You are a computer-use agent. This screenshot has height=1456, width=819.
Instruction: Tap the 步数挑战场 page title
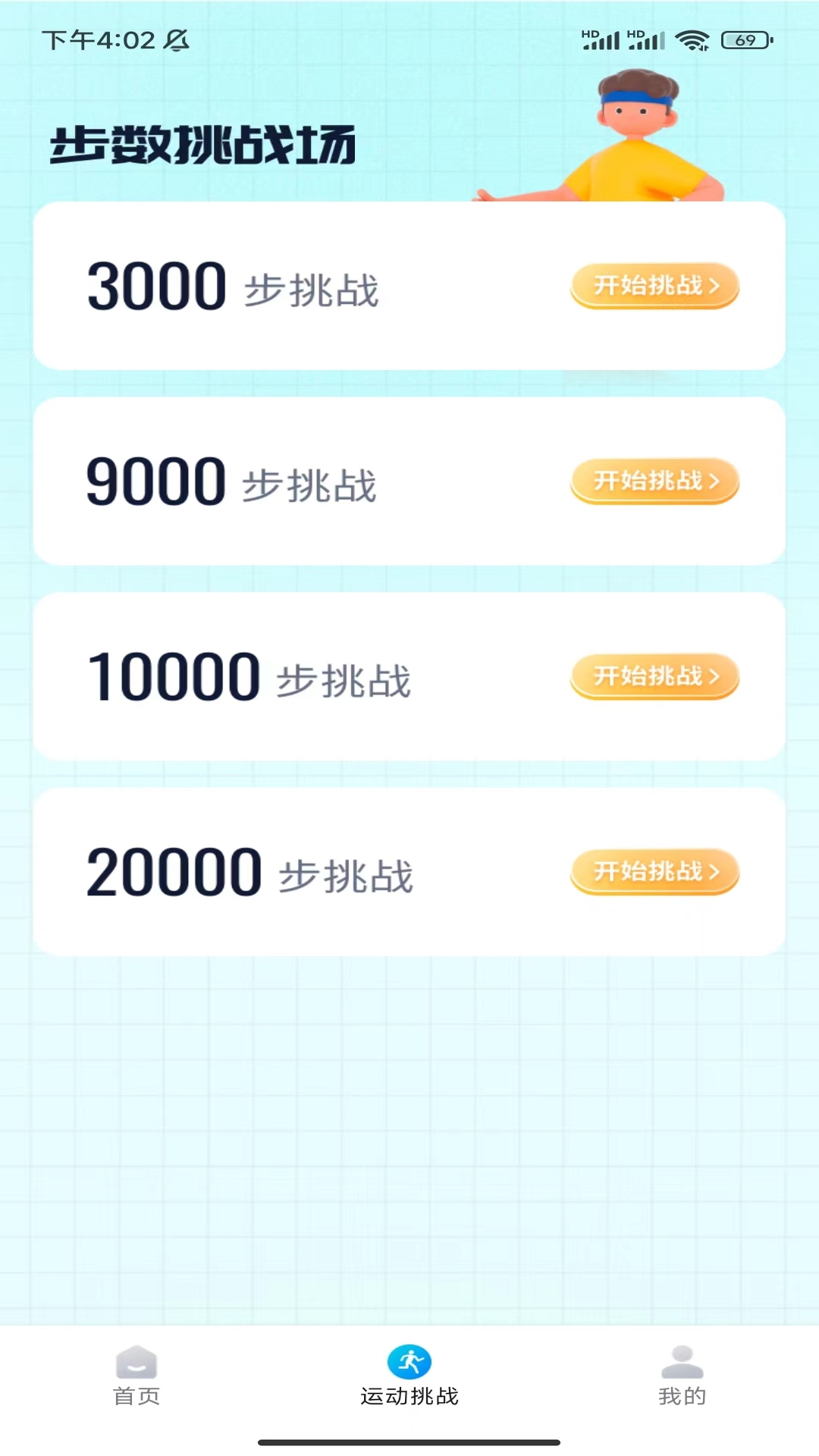[x=203, y=146]
